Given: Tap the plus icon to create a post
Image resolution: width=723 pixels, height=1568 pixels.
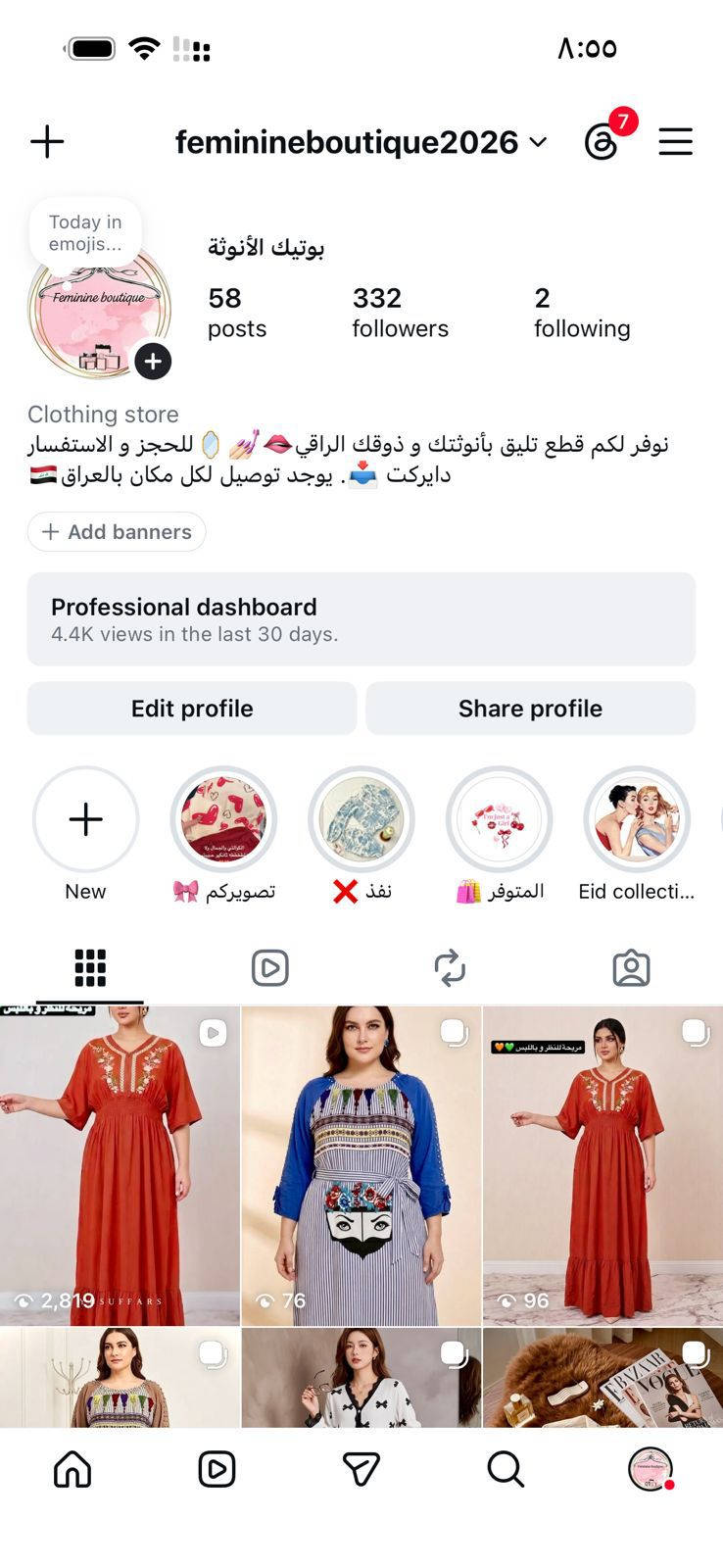Looking at the screenshot, I should pyautogui.click(x=47, y=142).
